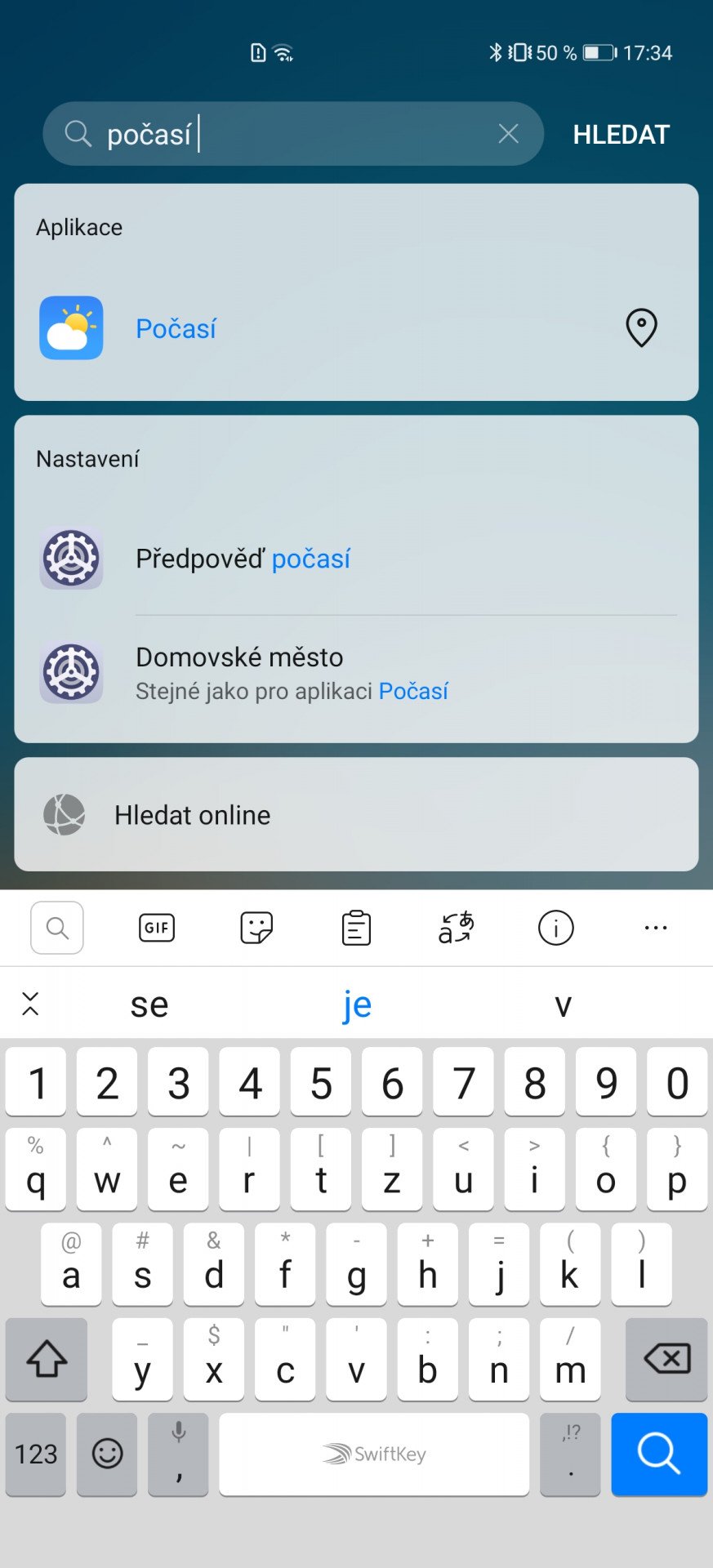Screen dimensions: 713x1568
Task: Switch to the 123 symbols keyboard
Action: tap(36, 1454)
